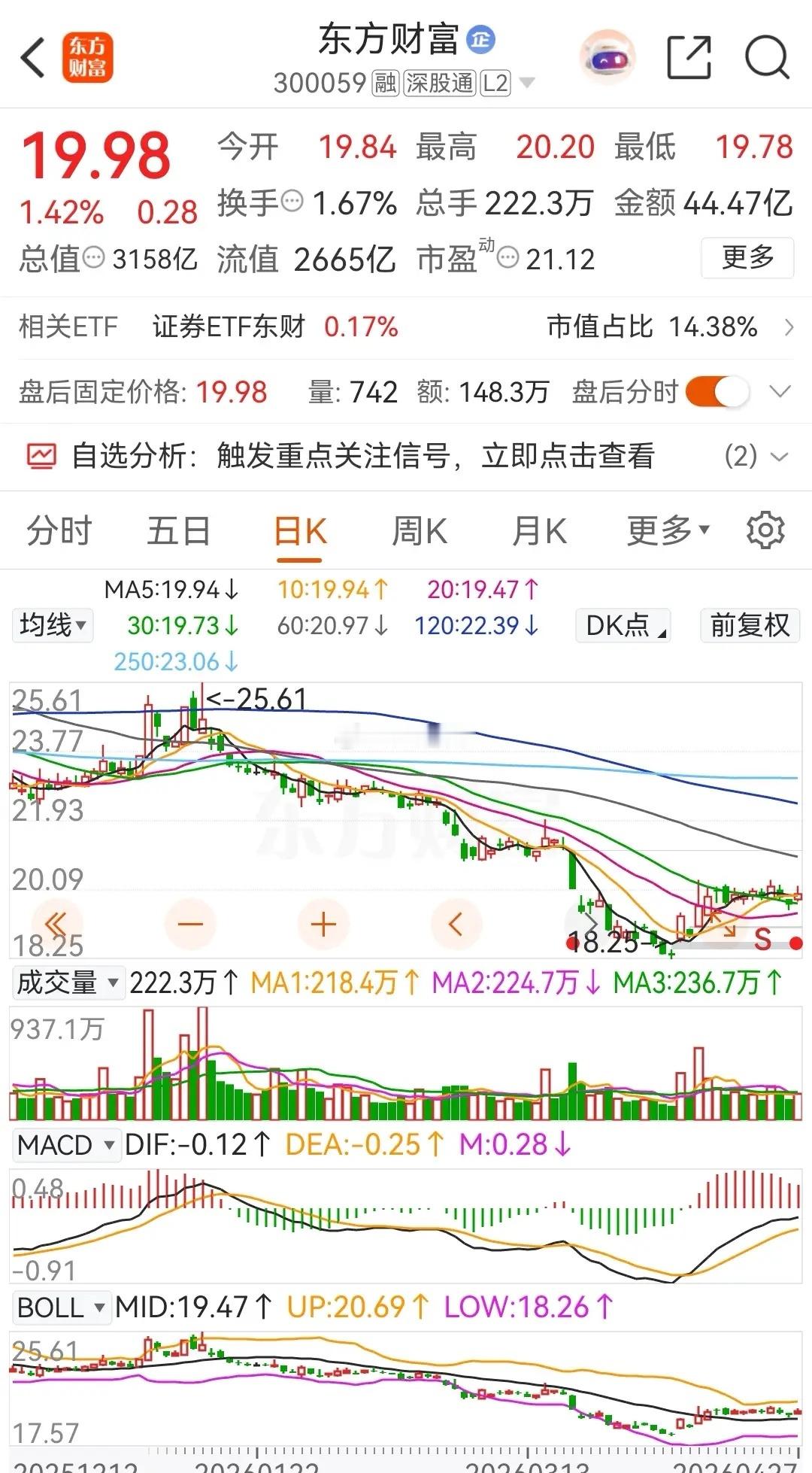This screenshot has width=812, height=1473.
Task: Zoom in the K-line chart with plus
Action: pos(323,924)
